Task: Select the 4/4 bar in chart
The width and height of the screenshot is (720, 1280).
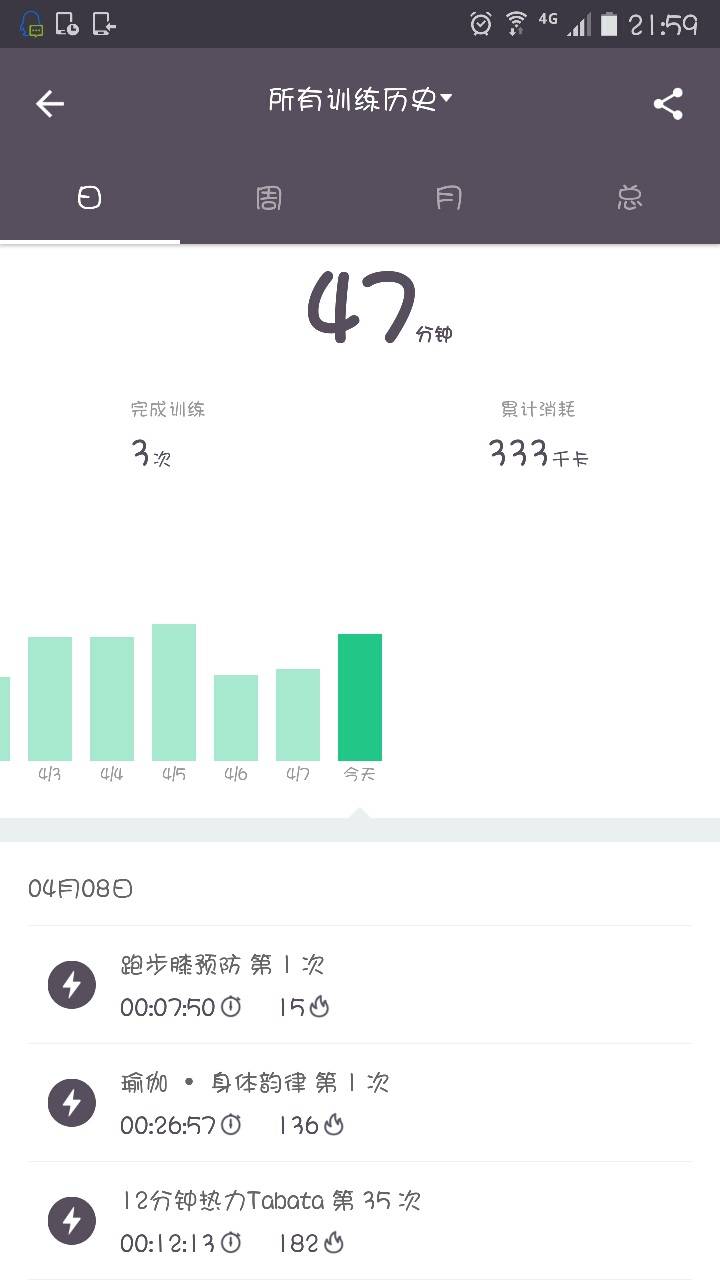Action: point(112,698)
